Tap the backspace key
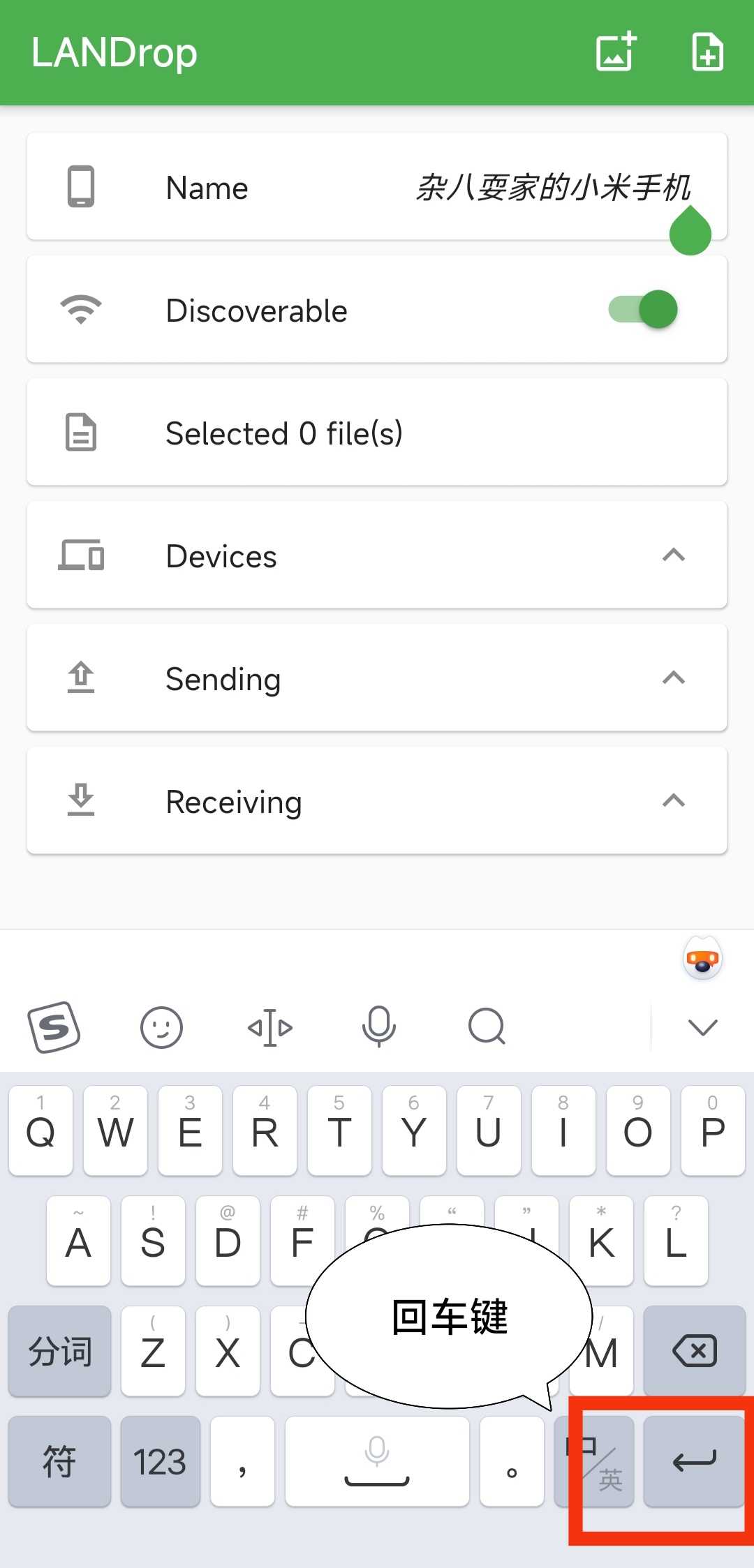The height and width of the screenshot is (1568, 754). click(694, 1350)
